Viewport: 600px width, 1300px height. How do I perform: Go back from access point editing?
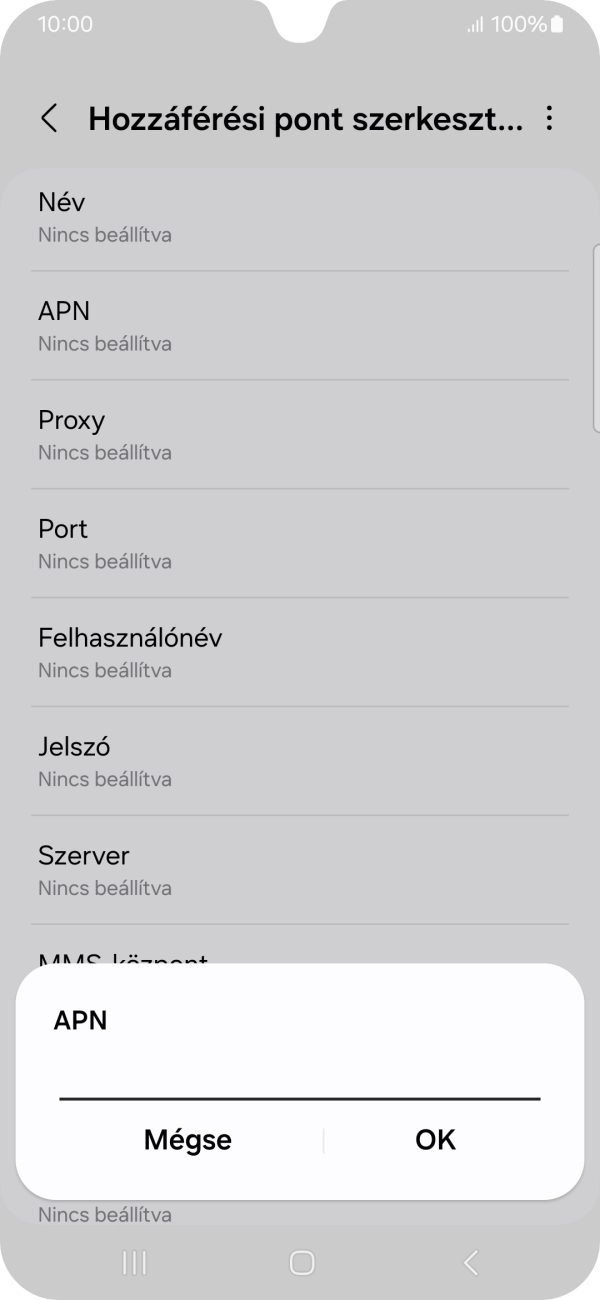click(x=49, y=119)
